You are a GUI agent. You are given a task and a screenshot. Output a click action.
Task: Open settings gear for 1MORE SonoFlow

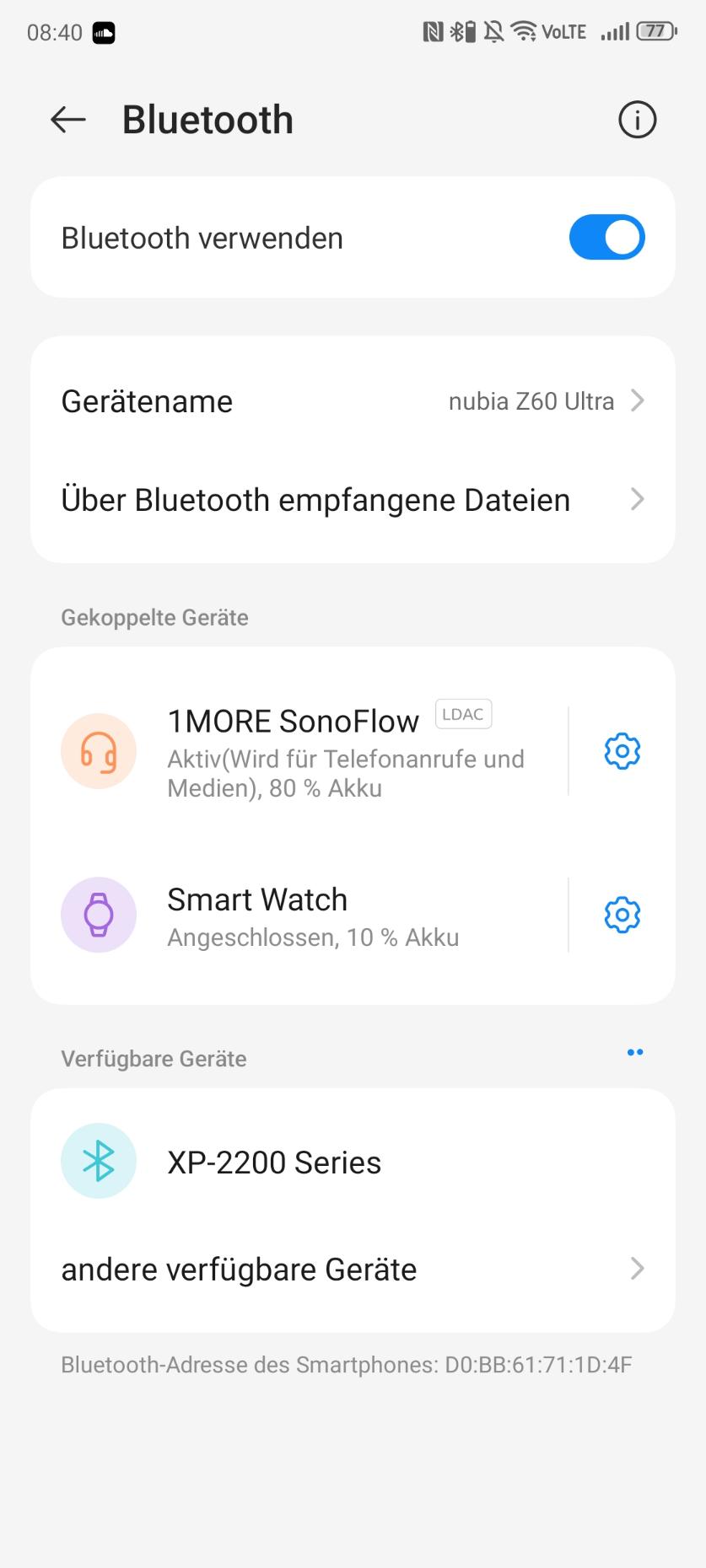point(622,751)
